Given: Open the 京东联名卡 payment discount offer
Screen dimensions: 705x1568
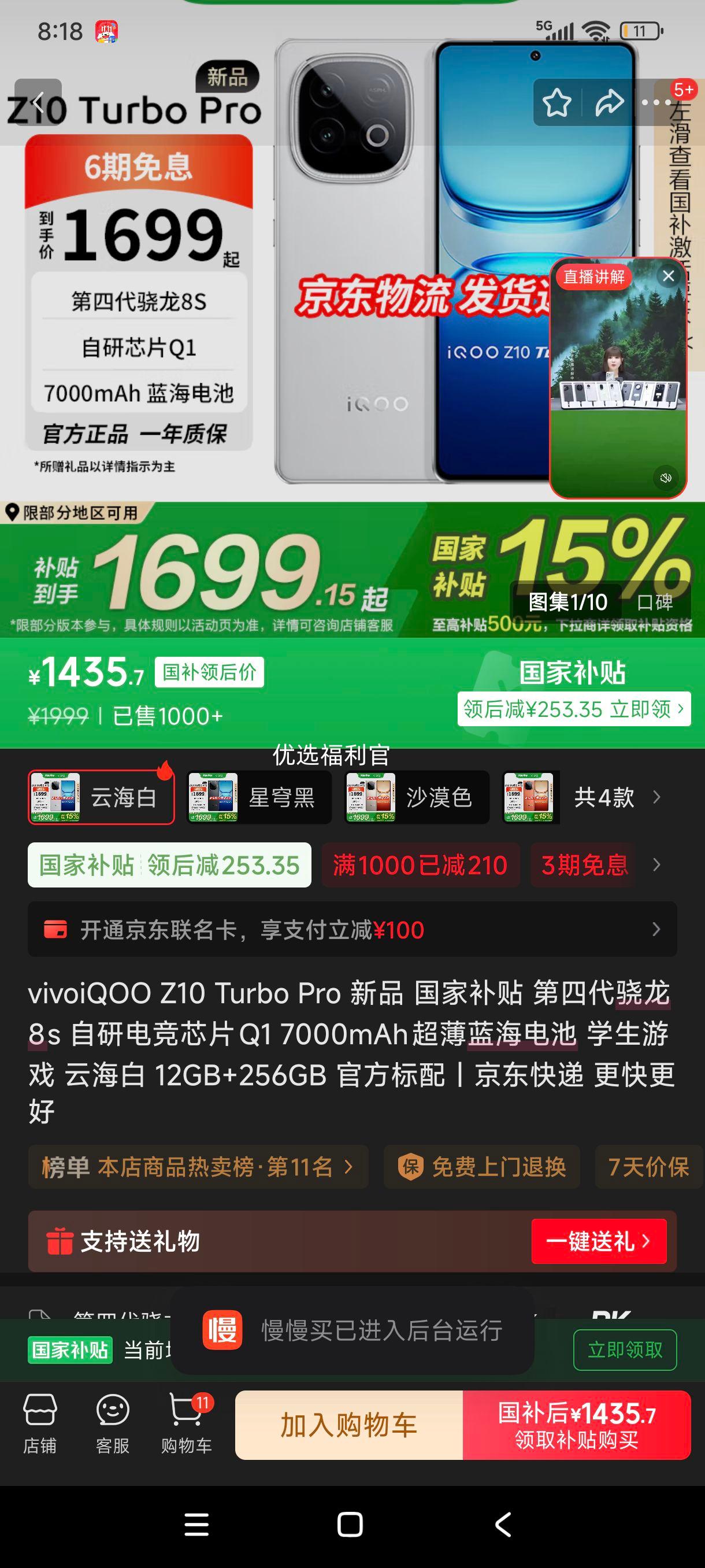Looking at the screenshot, I should point(351,930).
